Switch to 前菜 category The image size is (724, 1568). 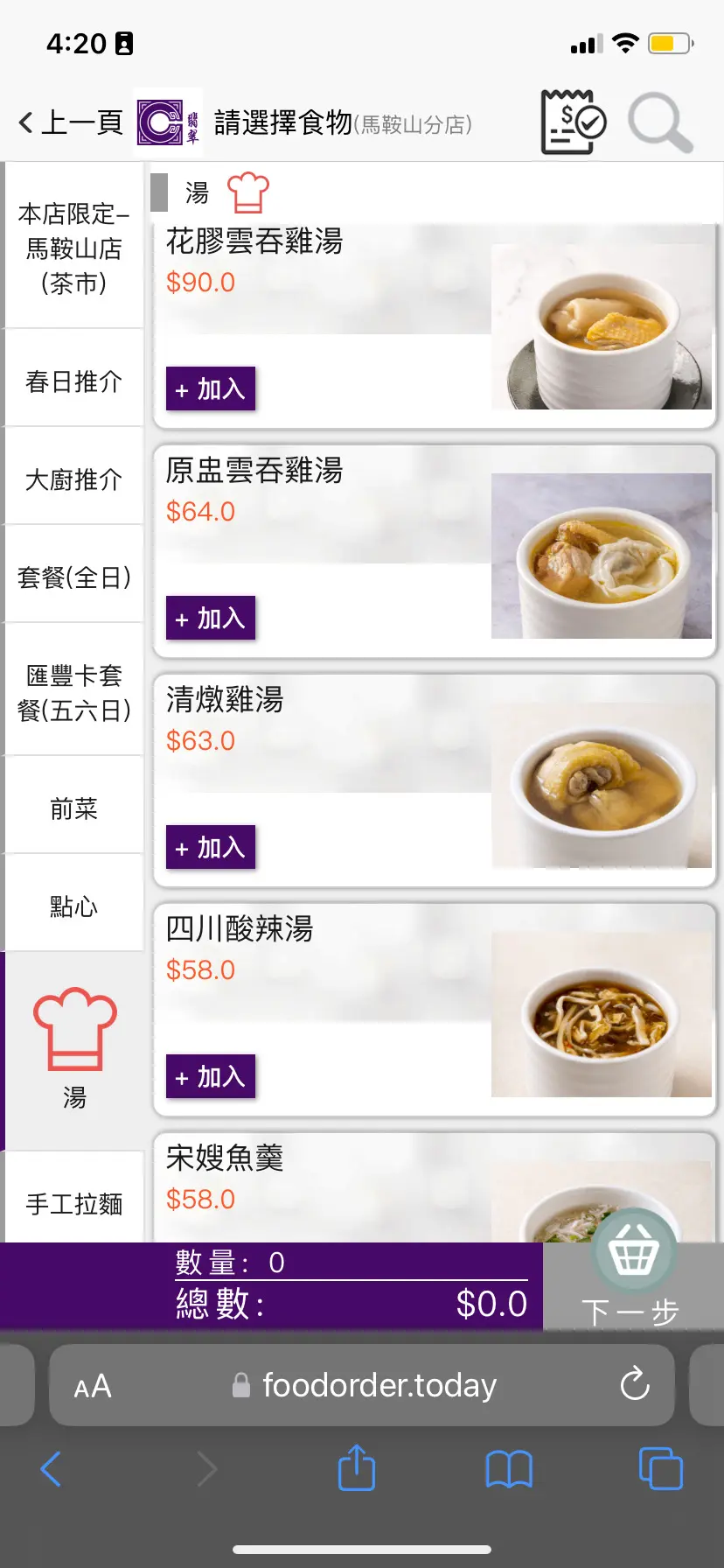tap(73, 808)
